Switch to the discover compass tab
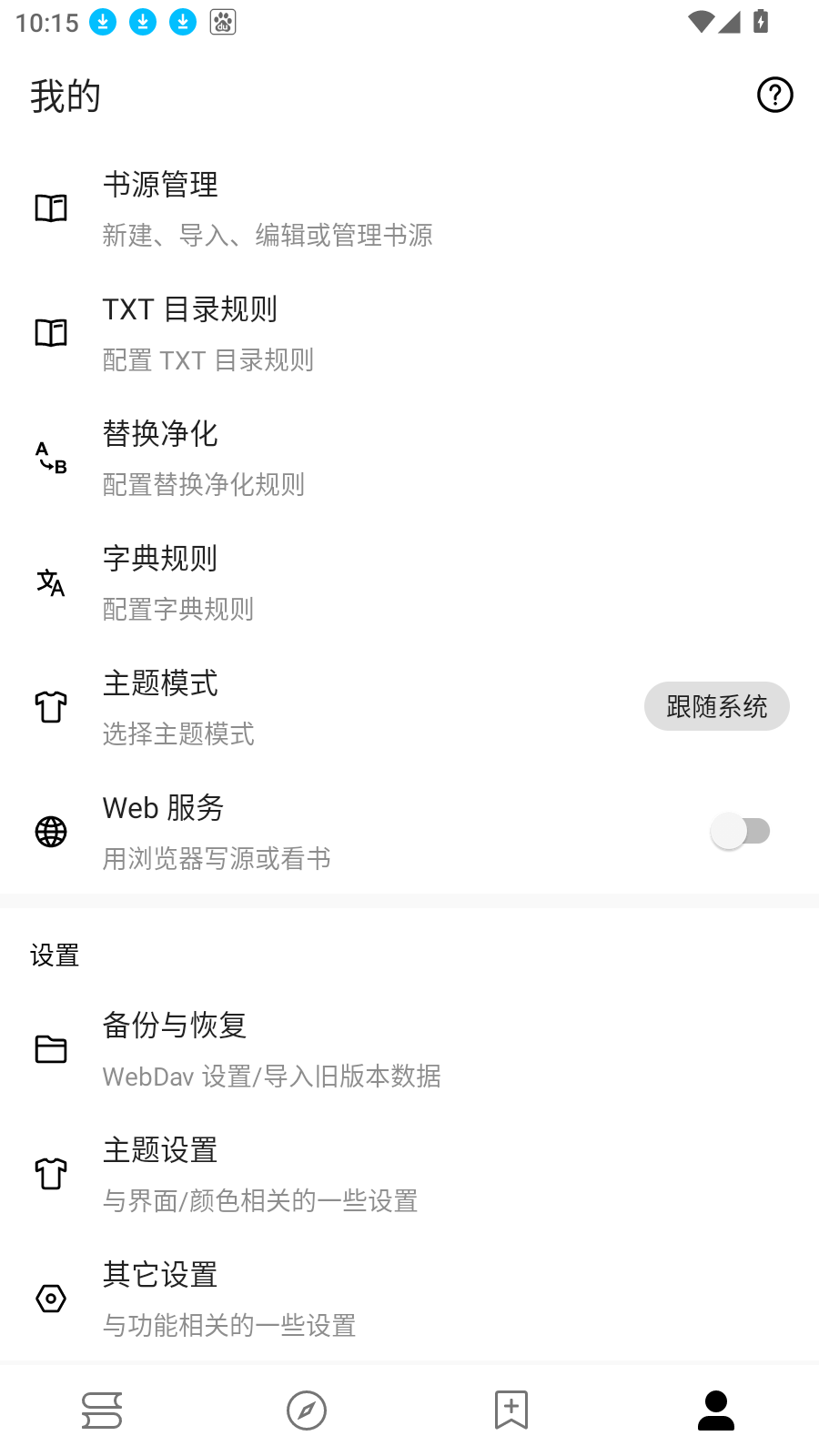The width and height of the screenshot is (819, 1456). pos(307,1410)
